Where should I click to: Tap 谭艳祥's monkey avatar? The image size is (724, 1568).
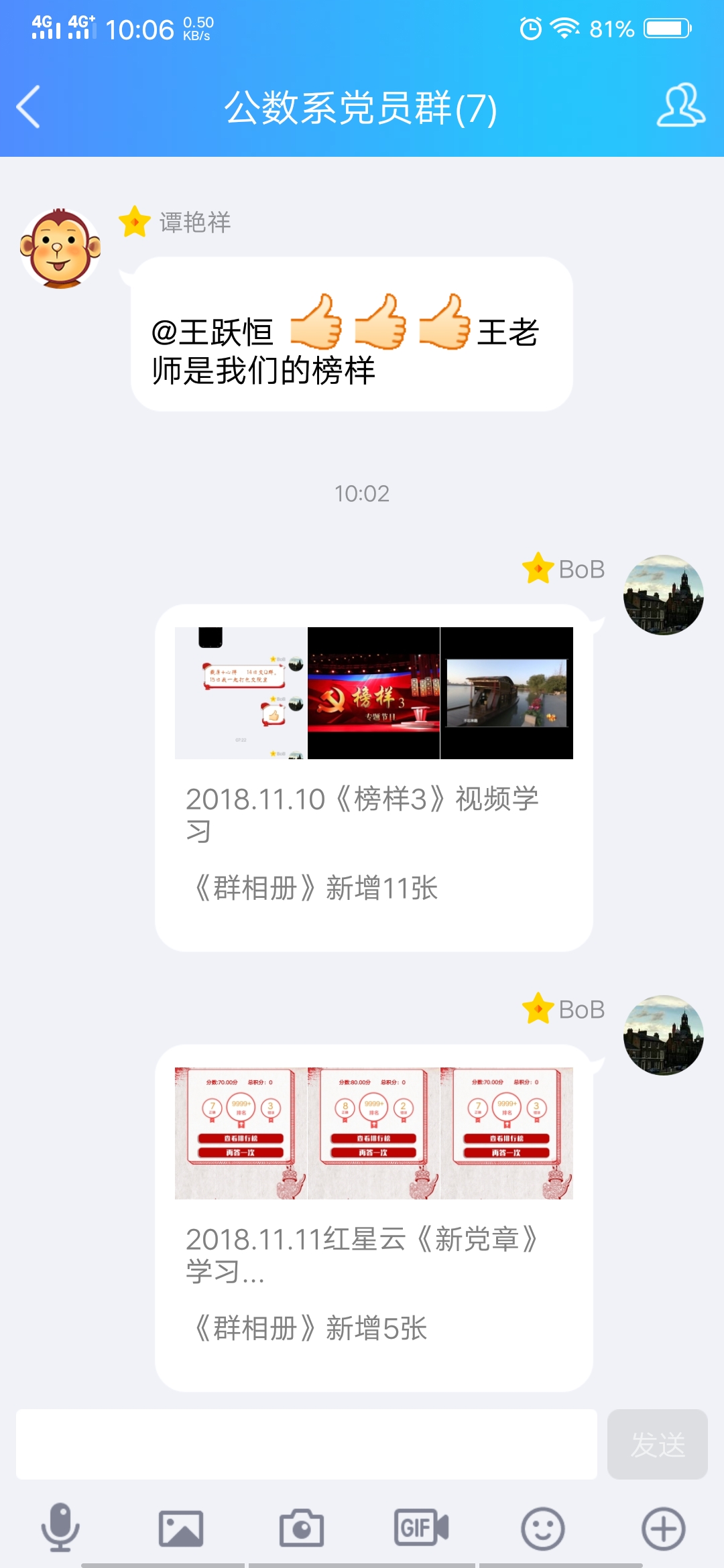60,249
